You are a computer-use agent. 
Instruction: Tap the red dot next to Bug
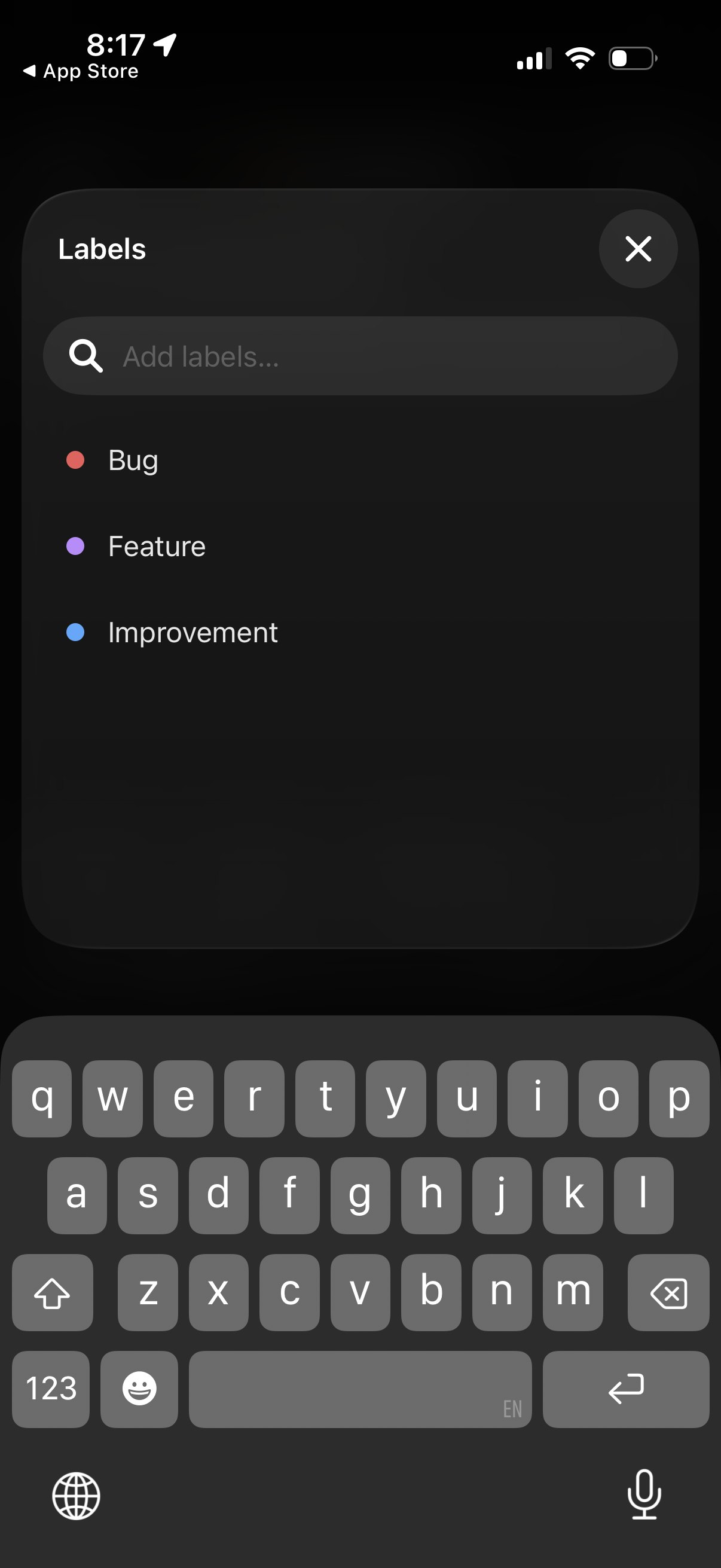point(76,460)
